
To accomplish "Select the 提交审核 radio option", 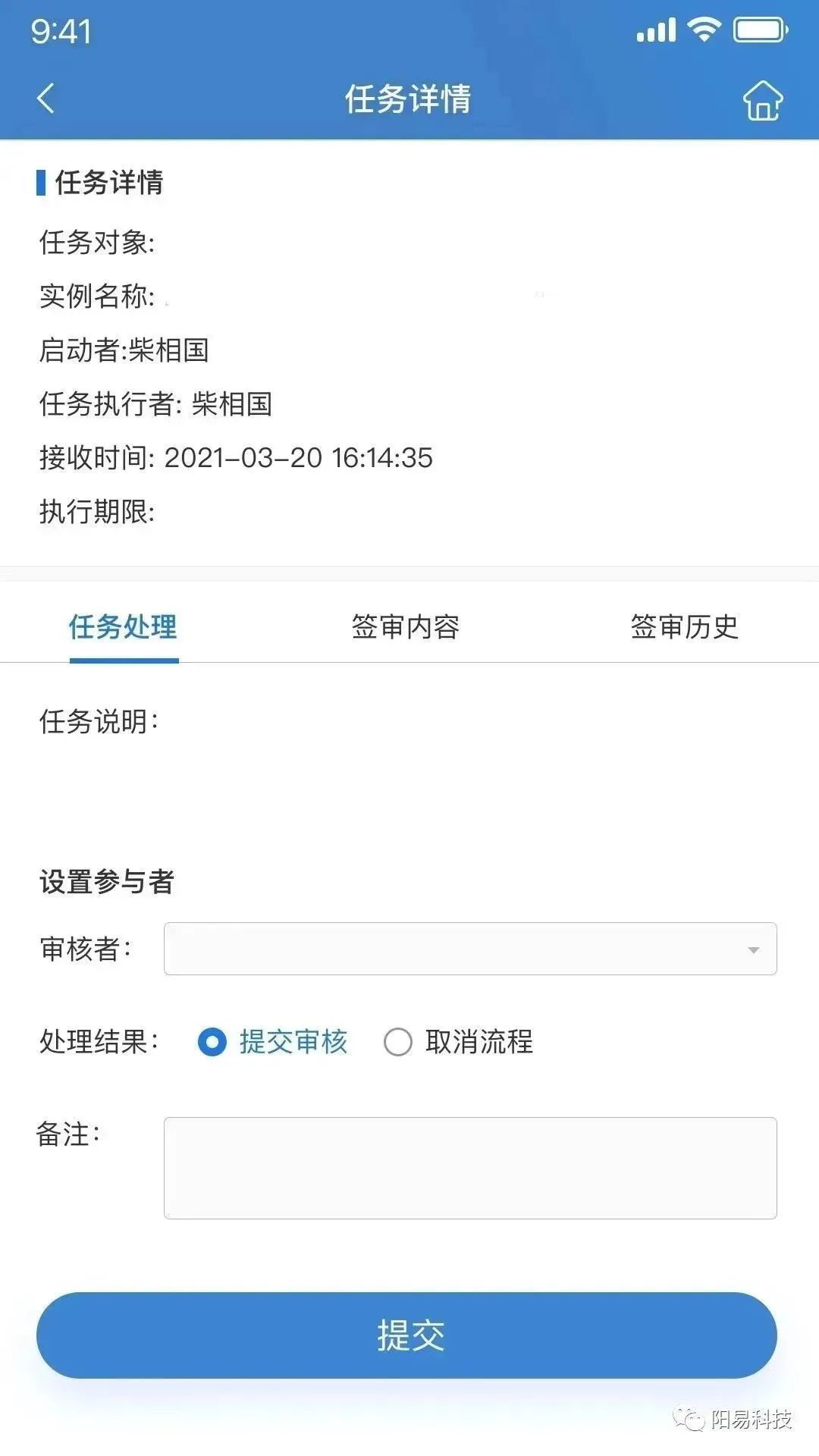I will (x=213, y=1043).
